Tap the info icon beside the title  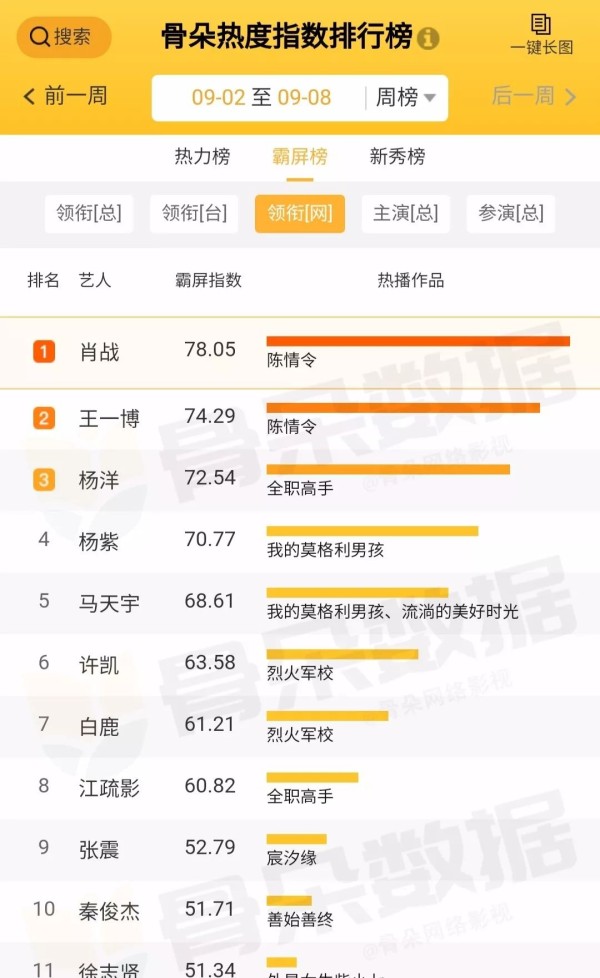click(428, 38)
